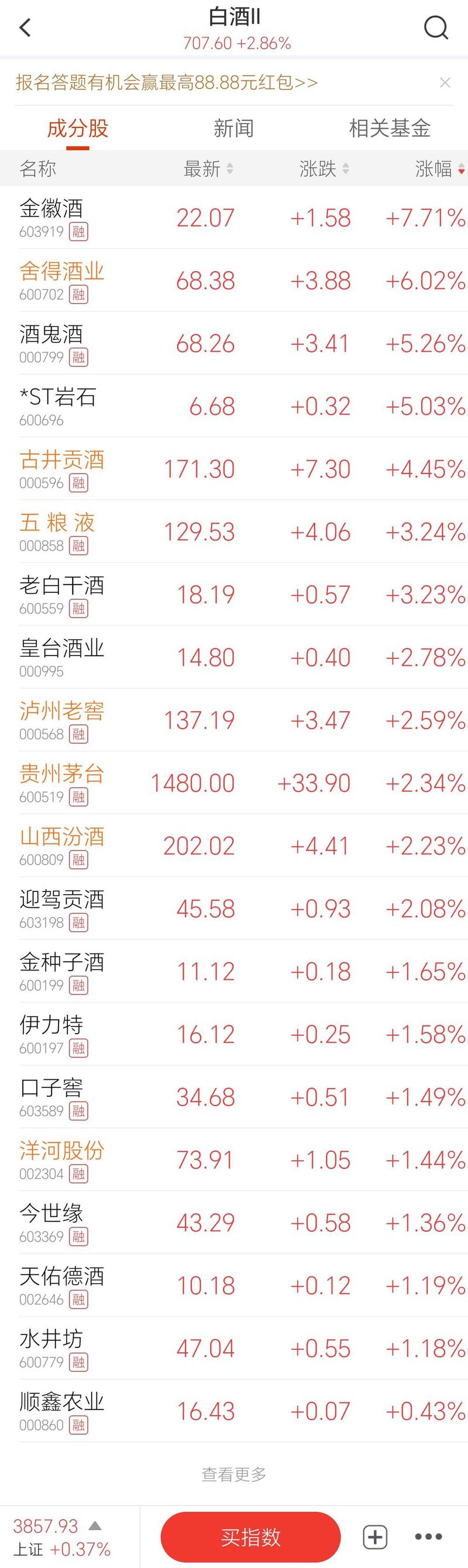Go back using the top-left arrow
This screenshot has width=468, height=1568.
tap(25, 28)
